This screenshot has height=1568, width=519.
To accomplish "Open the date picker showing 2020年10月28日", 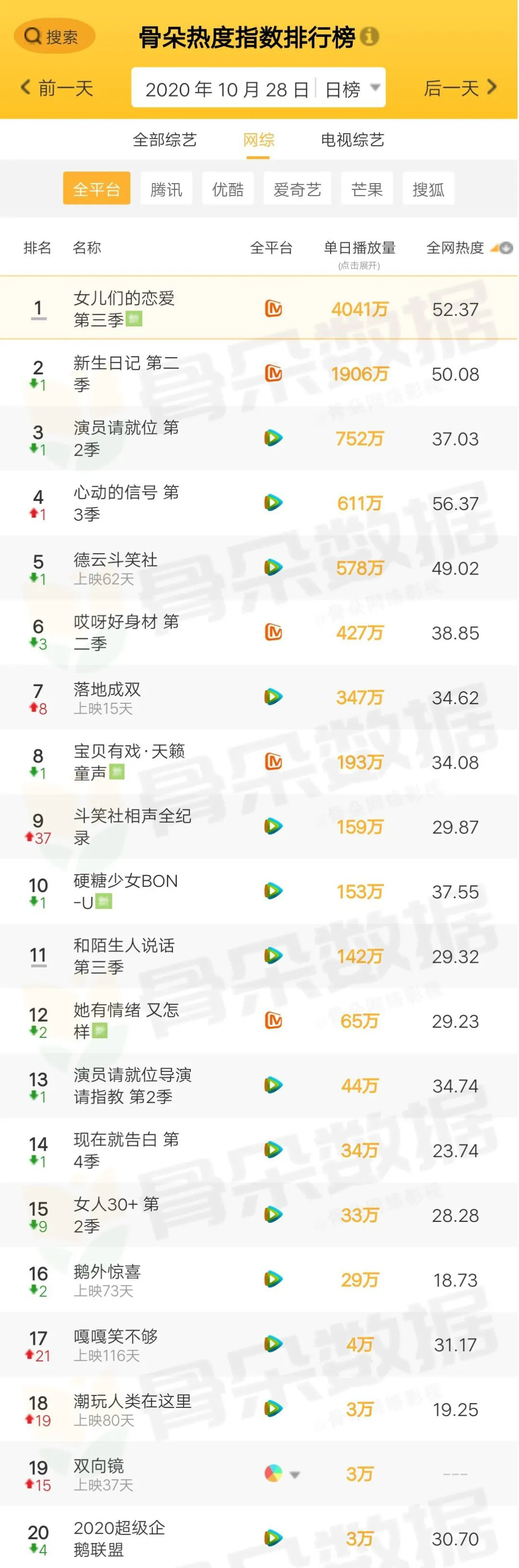I will 226,89.
